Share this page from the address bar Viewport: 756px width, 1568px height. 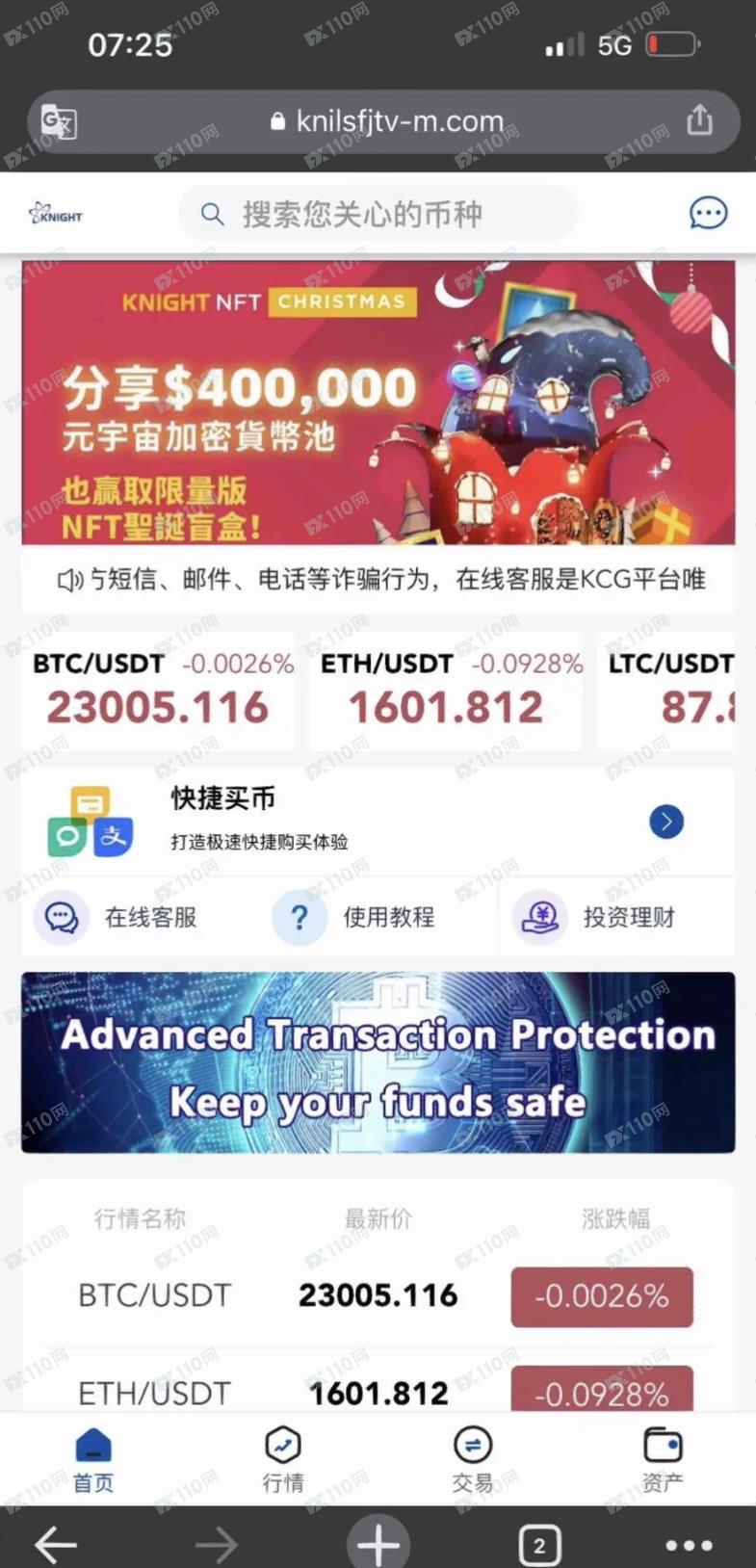tap(699, 120)
